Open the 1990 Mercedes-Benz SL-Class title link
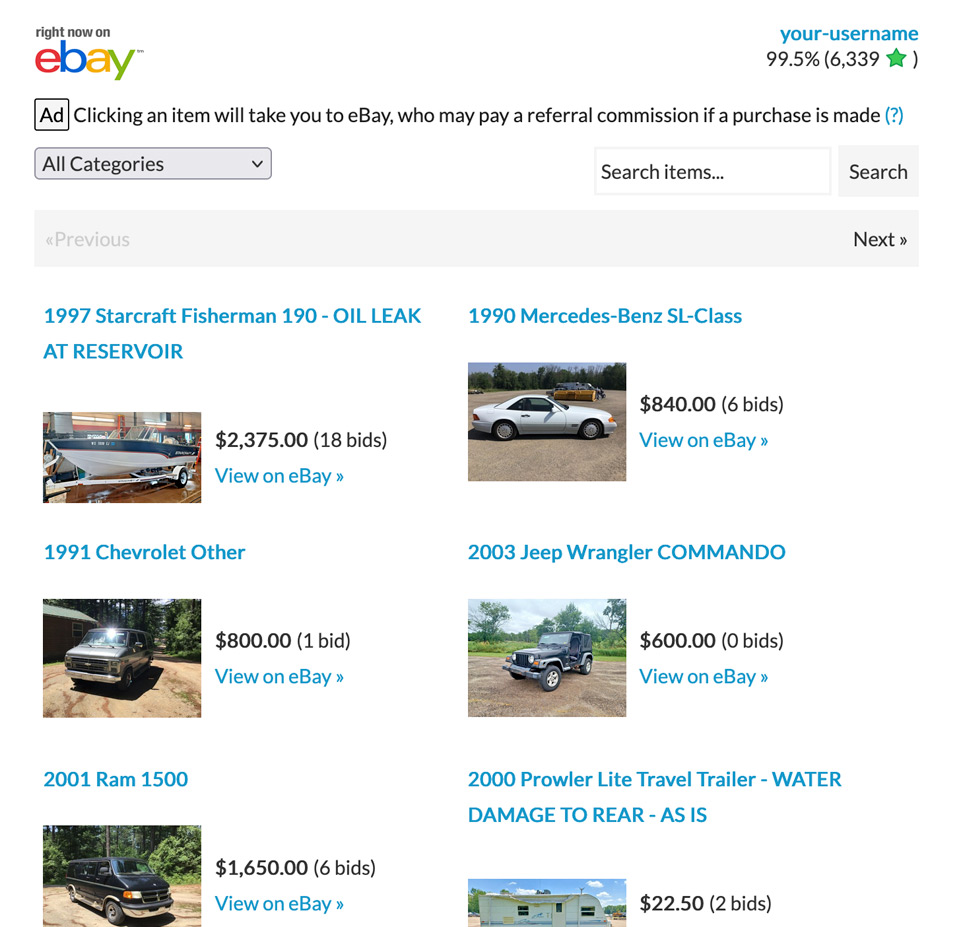This screenshot has height=927, width=963. pyautogui.click(x=604, y=316)
